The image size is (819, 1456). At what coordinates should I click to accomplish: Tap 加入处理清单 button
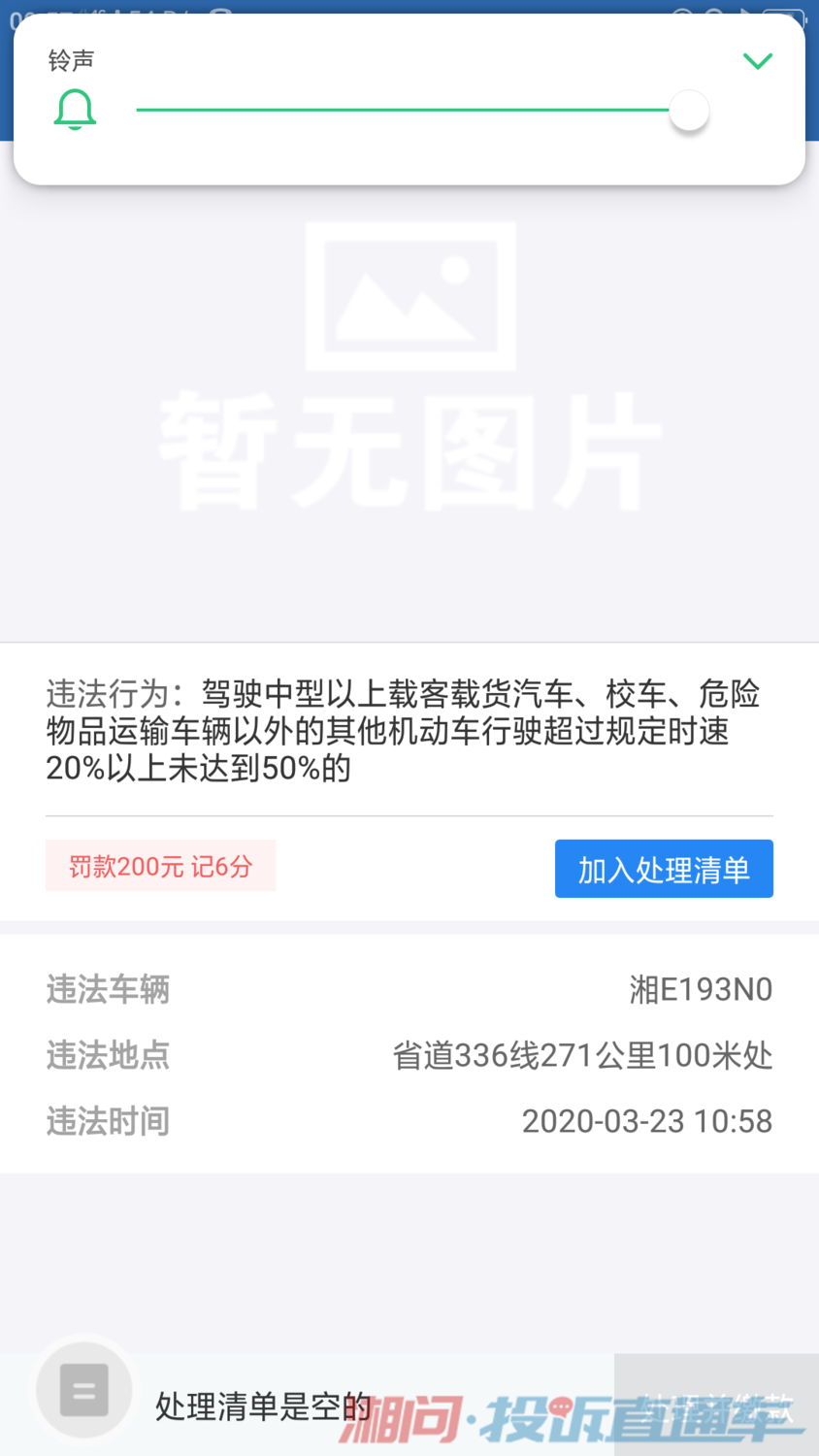(664, 869)
